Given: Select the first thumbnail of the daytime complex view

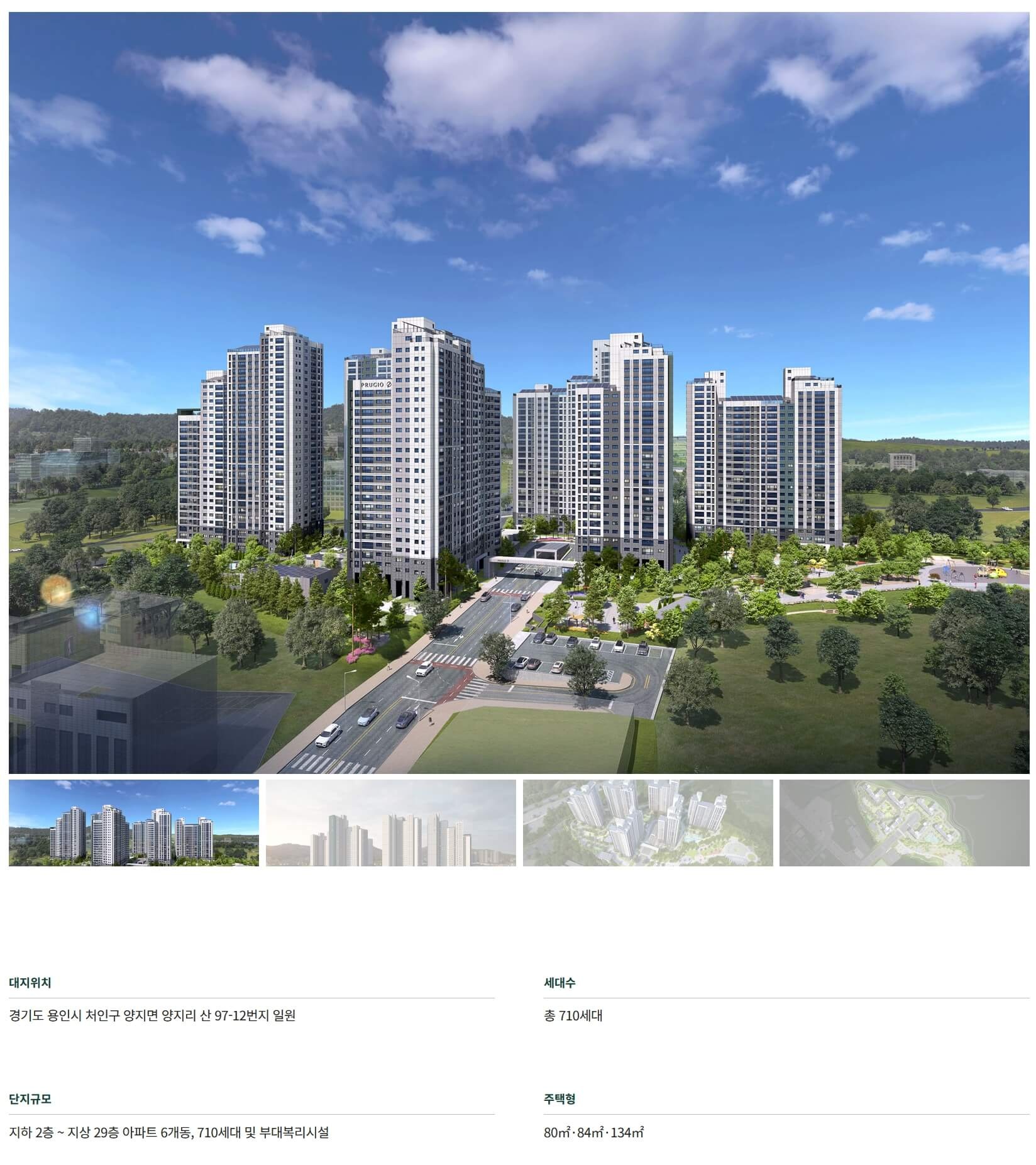Looking at the screenshot, I should click(133, 822).
